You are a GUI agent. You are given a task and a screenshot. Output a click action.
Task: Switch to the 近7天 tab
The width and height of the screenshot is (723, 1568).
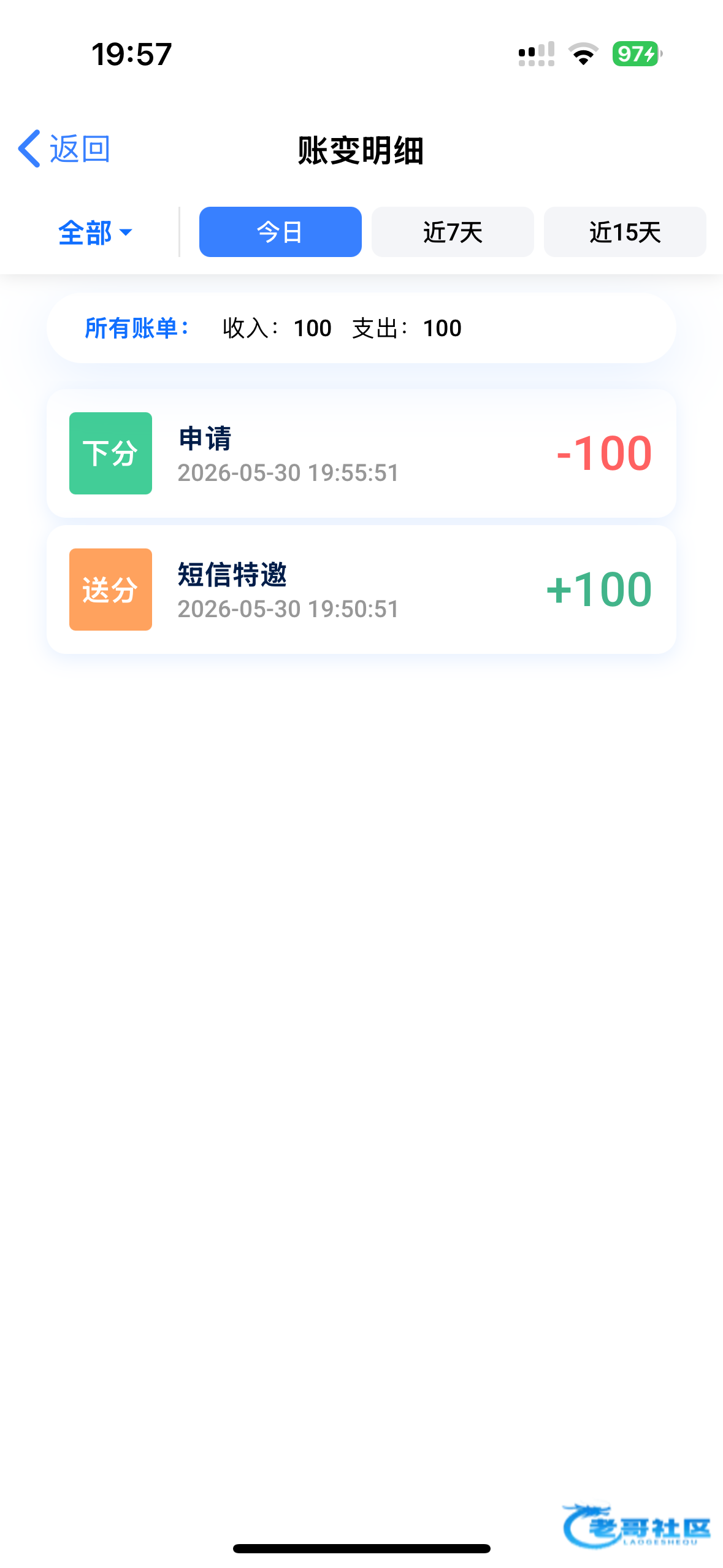[x=453, y=232]
